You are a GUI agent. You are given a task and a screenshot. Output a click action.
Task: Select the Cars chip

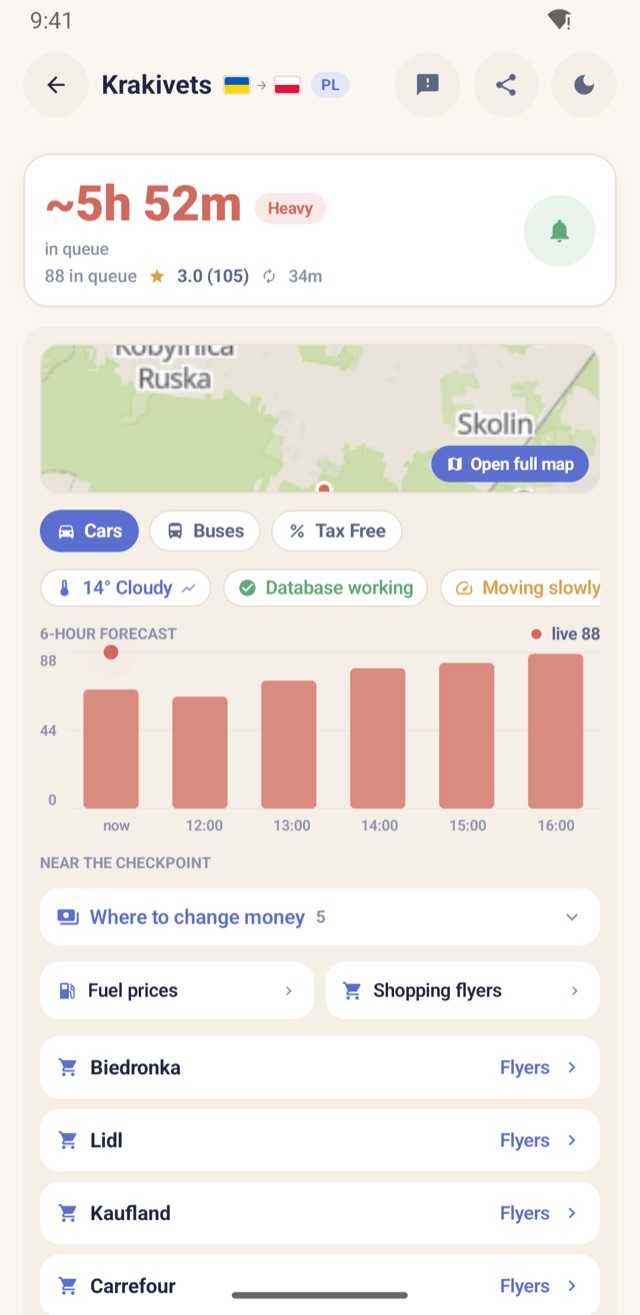[89, 531]
